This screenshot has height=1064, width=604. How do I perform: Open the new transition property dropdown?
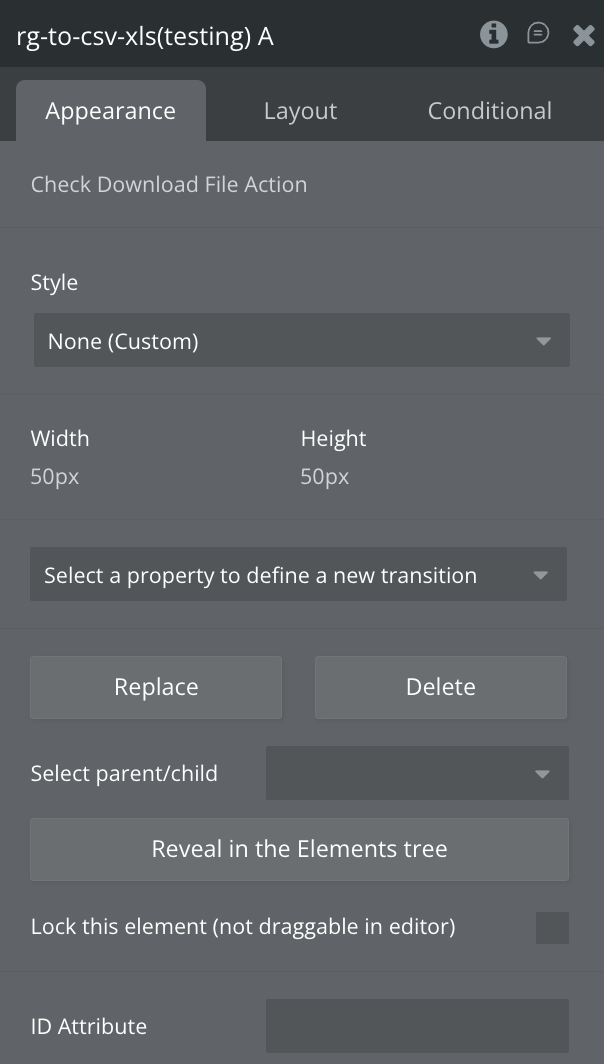[x=298, y=575]
